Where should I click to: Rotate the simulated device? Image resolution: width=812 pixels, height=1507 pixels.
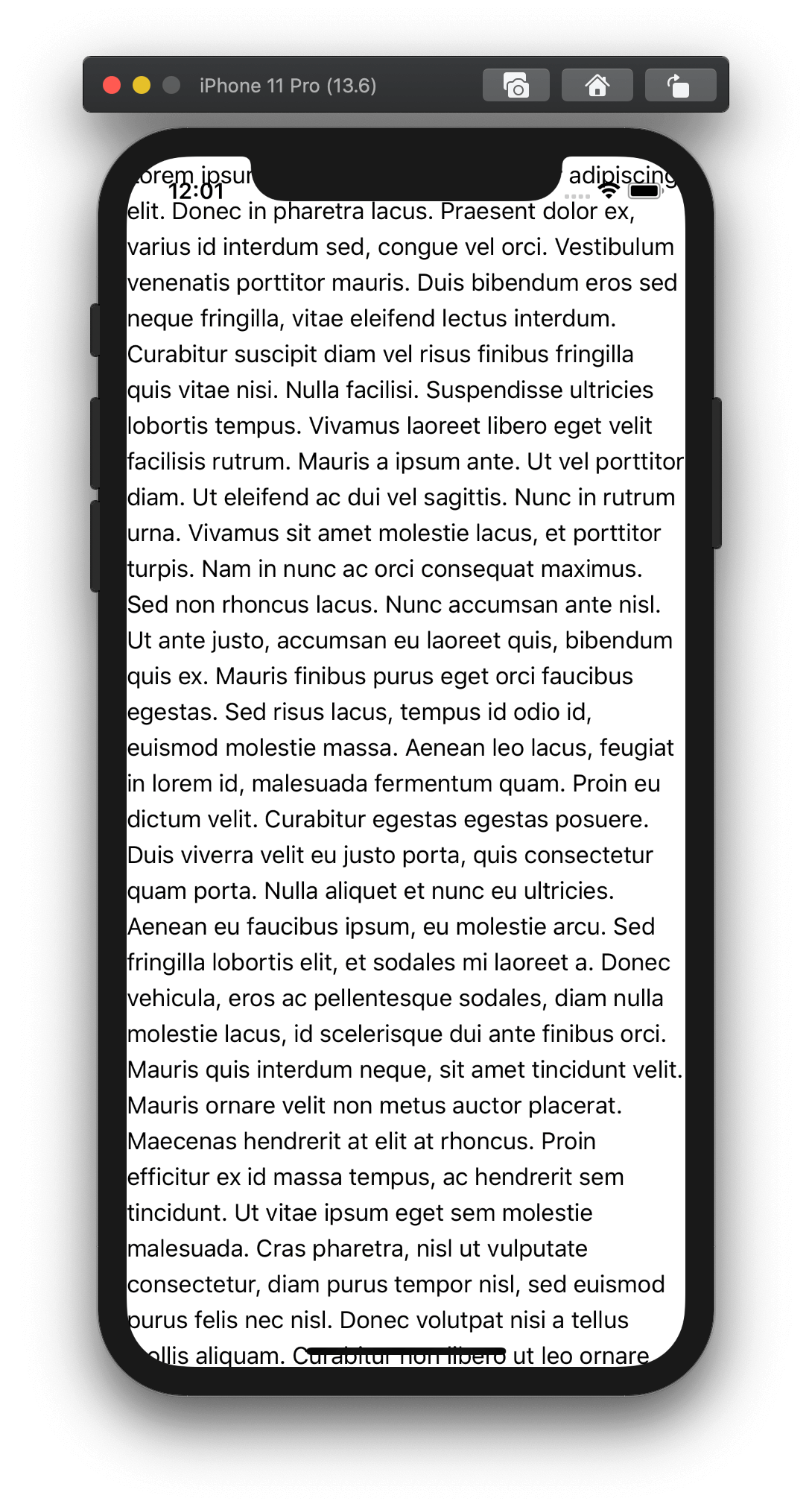click(x=679, y=85)
